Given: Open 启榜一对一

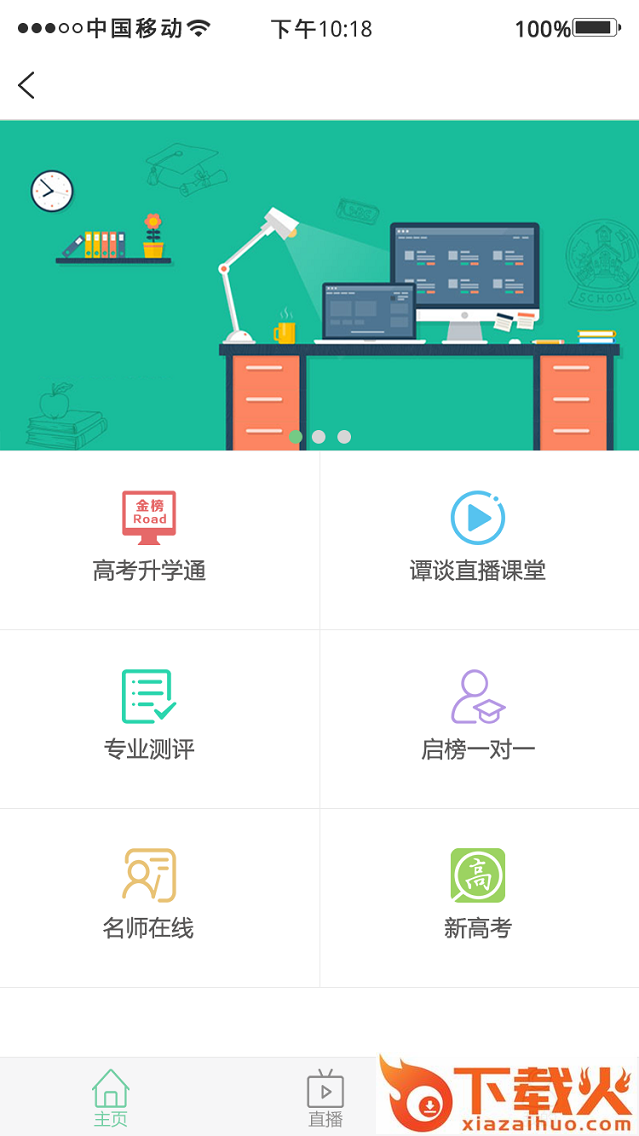Looking at the screenshot, I should (x=480, y=719).
